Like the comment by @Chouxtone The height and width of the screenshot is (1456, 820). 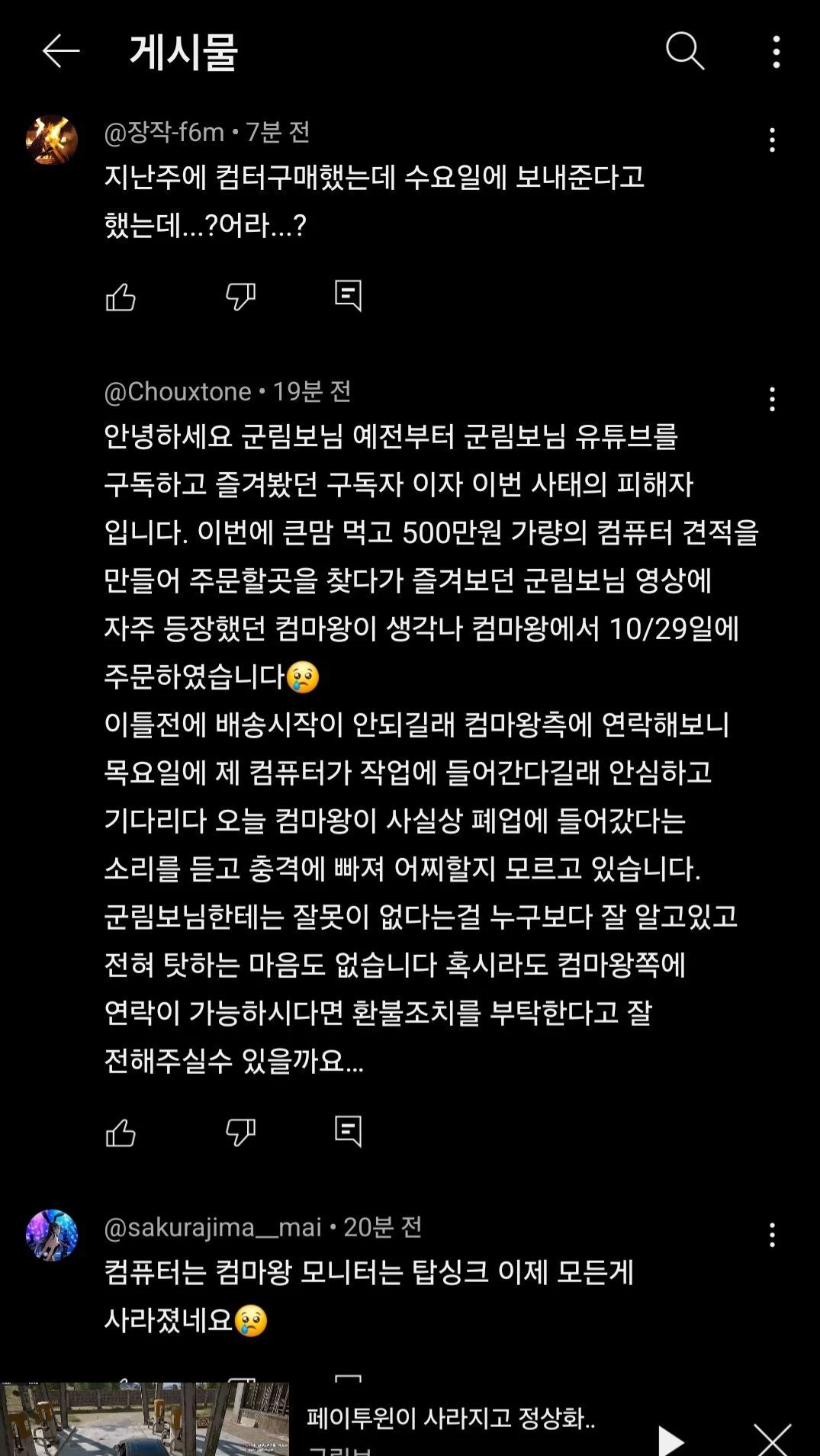click(x=121, y=1133)
